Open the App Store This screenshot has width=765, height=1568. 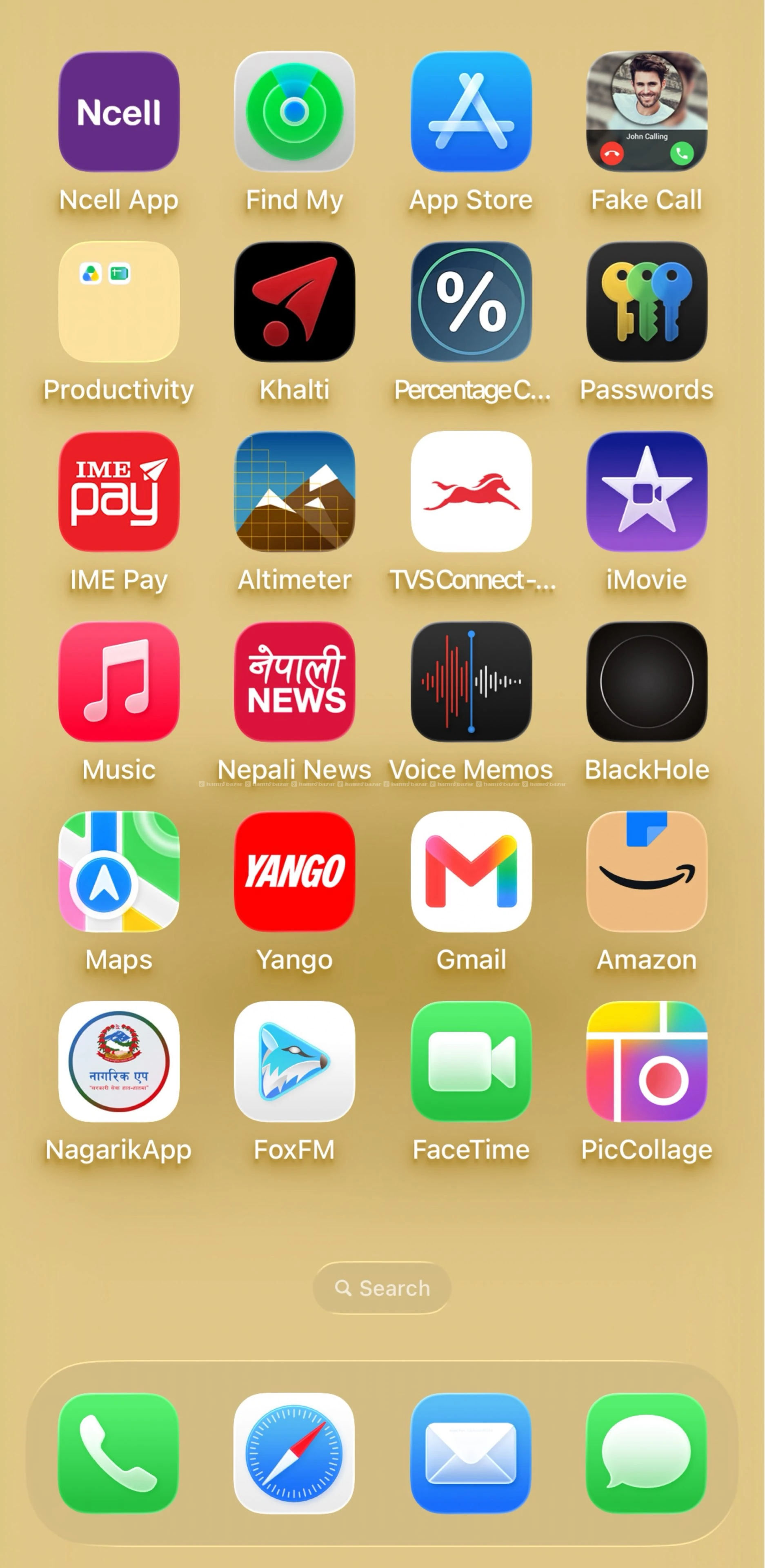471,111
